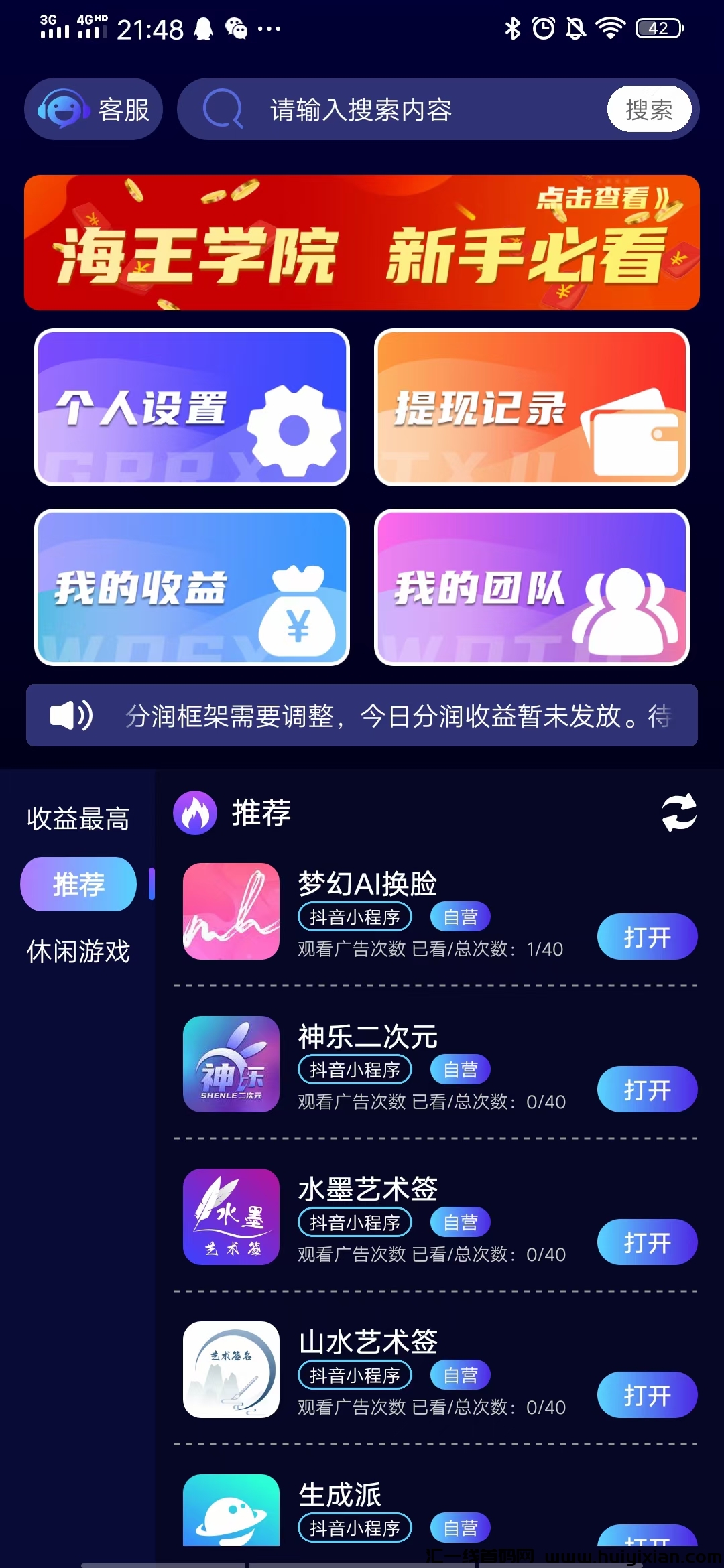
Task: Open the 分润 announcement notice bar
Action: click(362, 716)
